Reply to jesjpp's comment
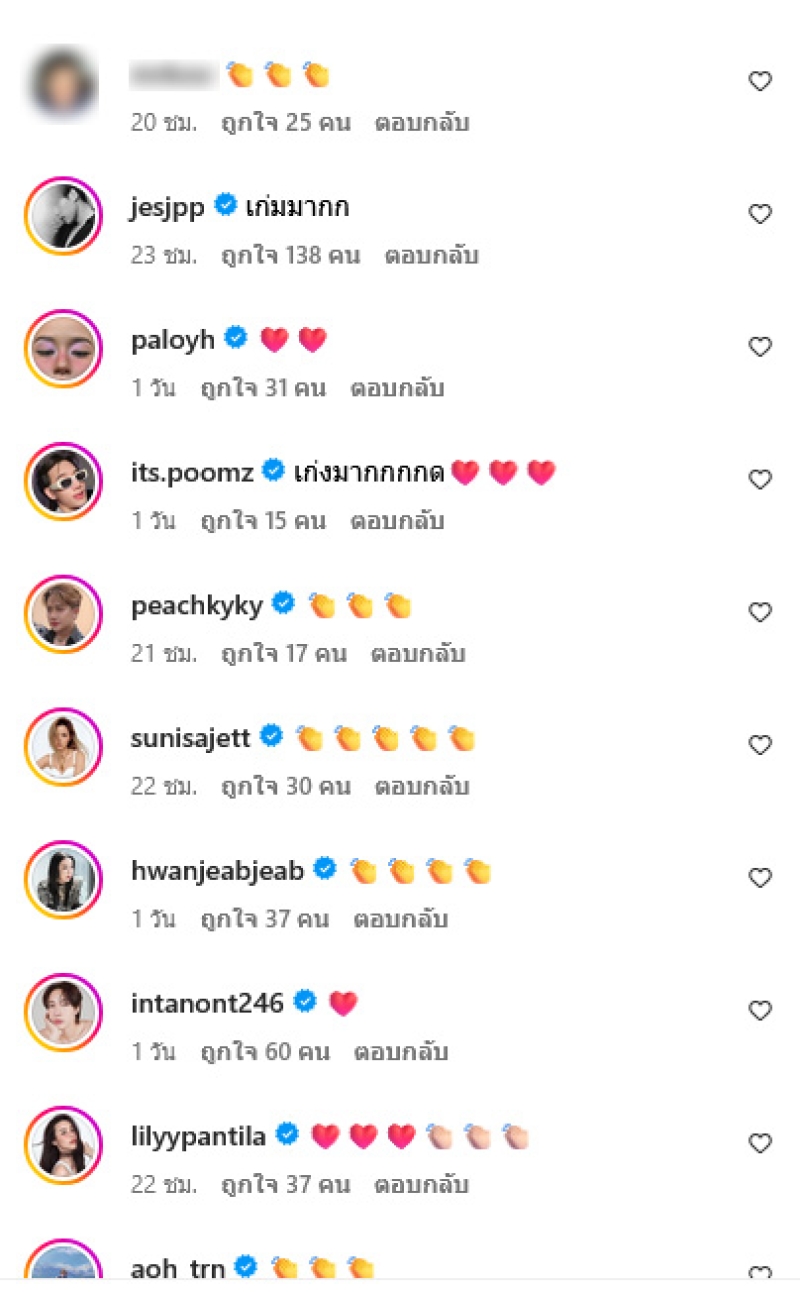This screenshot has height=1292, width=800. 431,255
